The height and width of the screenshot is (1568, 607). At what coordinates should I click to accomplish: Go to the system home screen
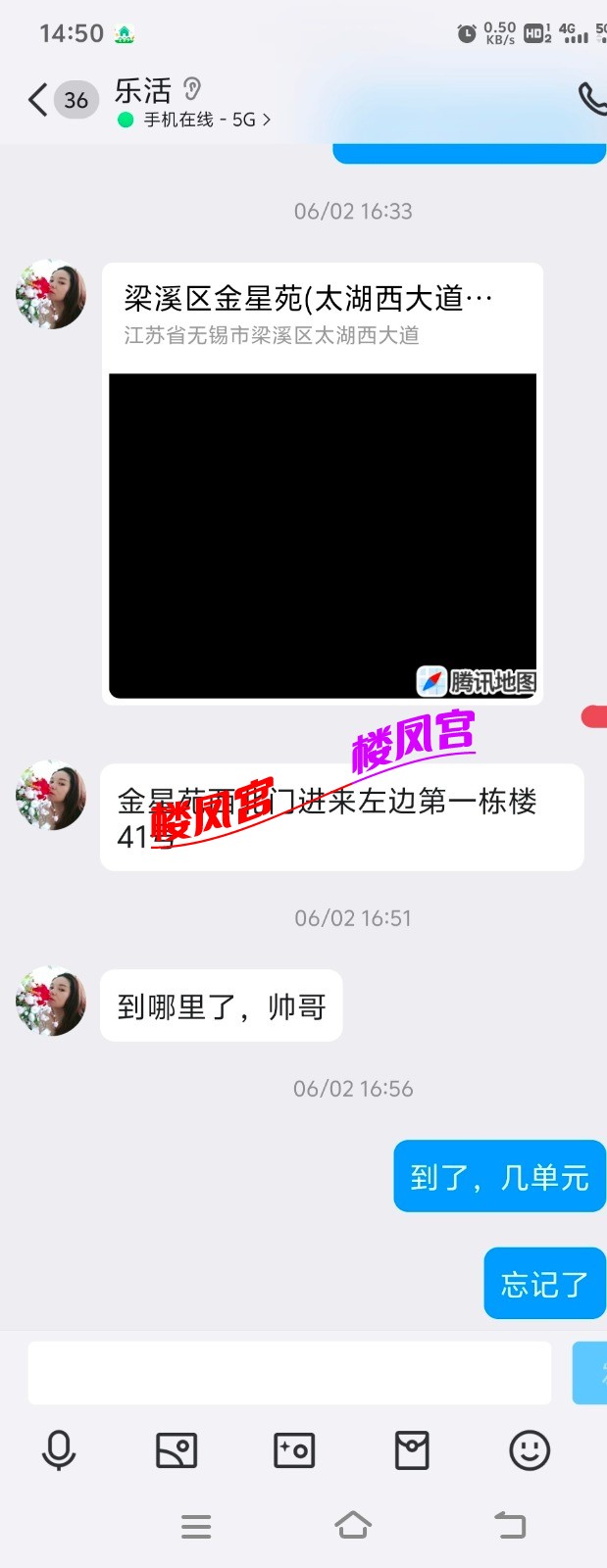tap(353, 1526)
